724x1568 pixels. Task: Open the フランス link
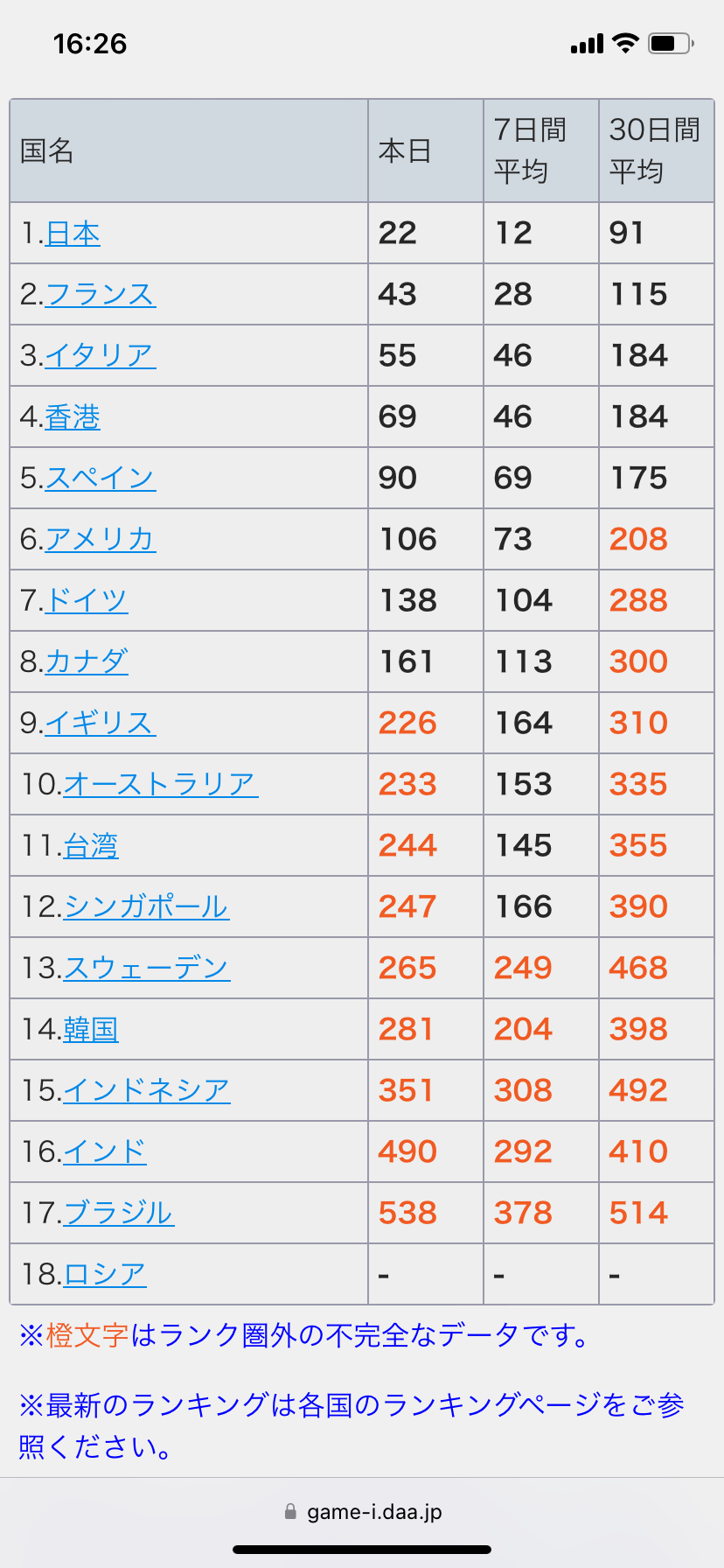click(101, 295)
